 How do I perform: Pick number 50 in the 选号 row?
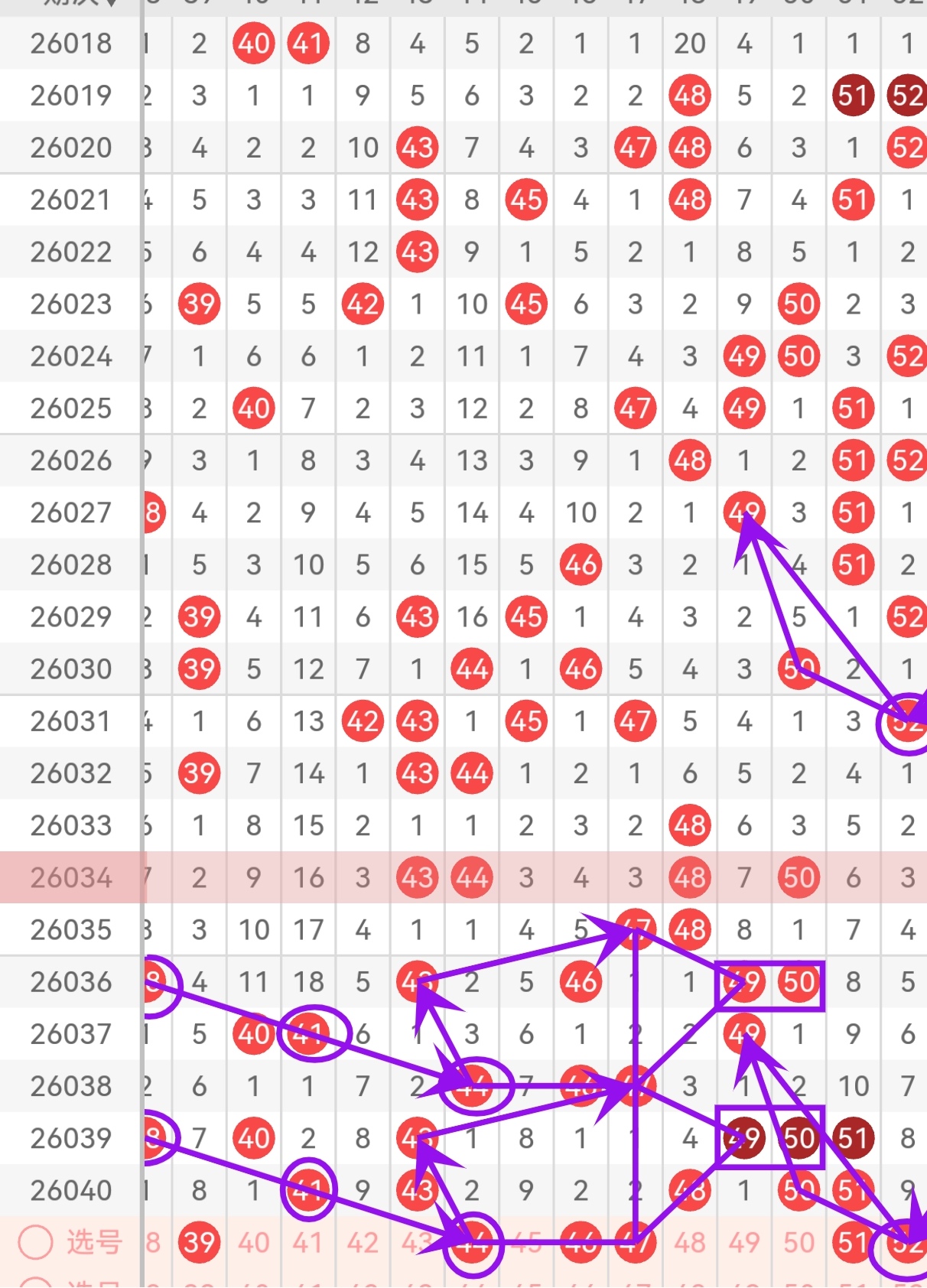(799, 1242)
